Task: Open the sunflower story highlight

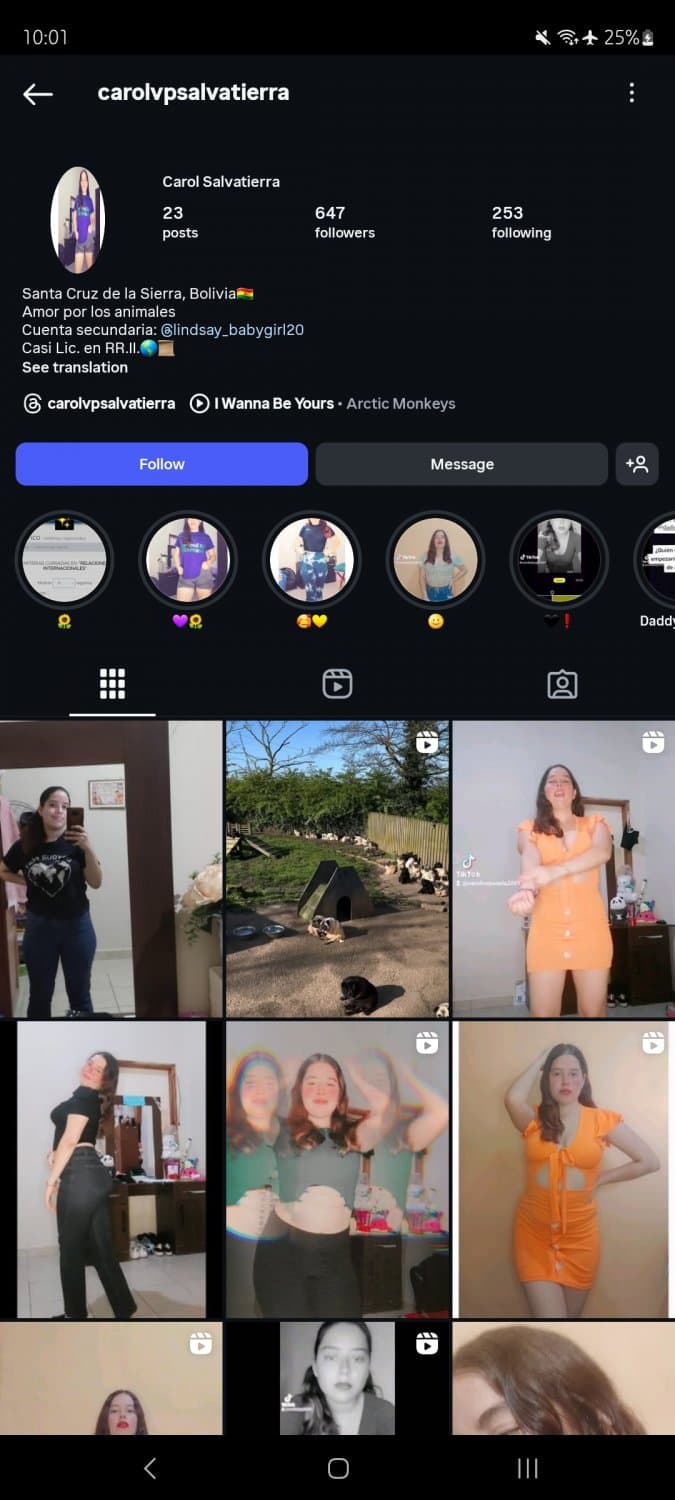Action: click(65, 560)
